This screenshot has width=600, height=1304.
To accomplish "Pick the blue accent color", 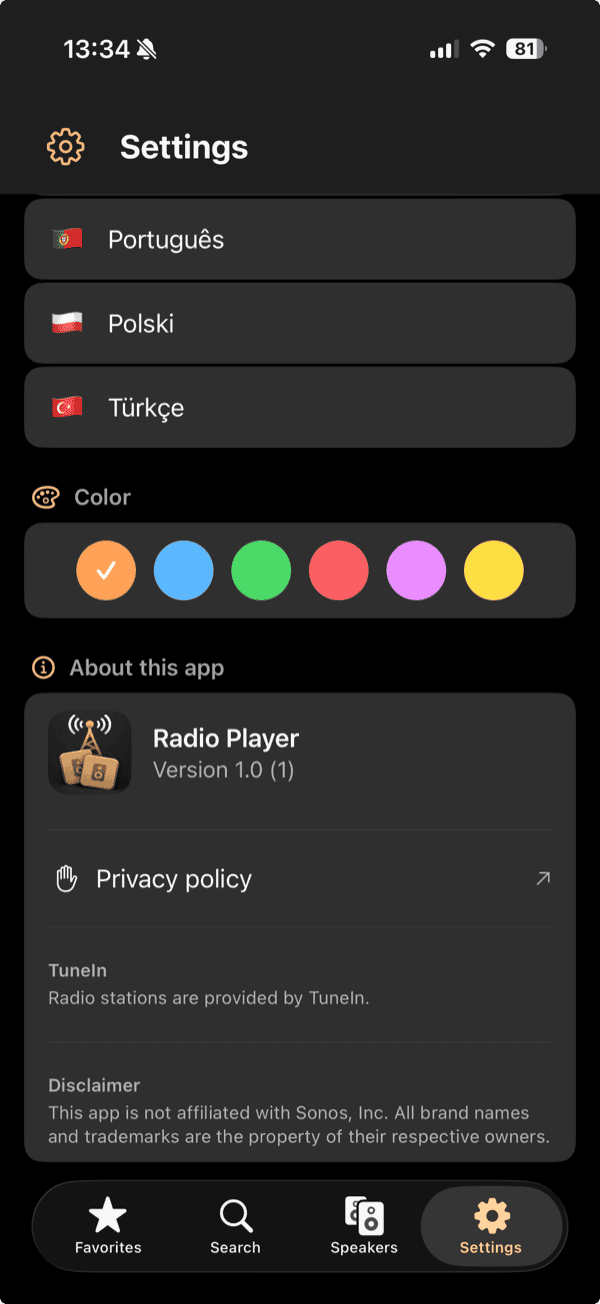I will (x=184, y=571).
